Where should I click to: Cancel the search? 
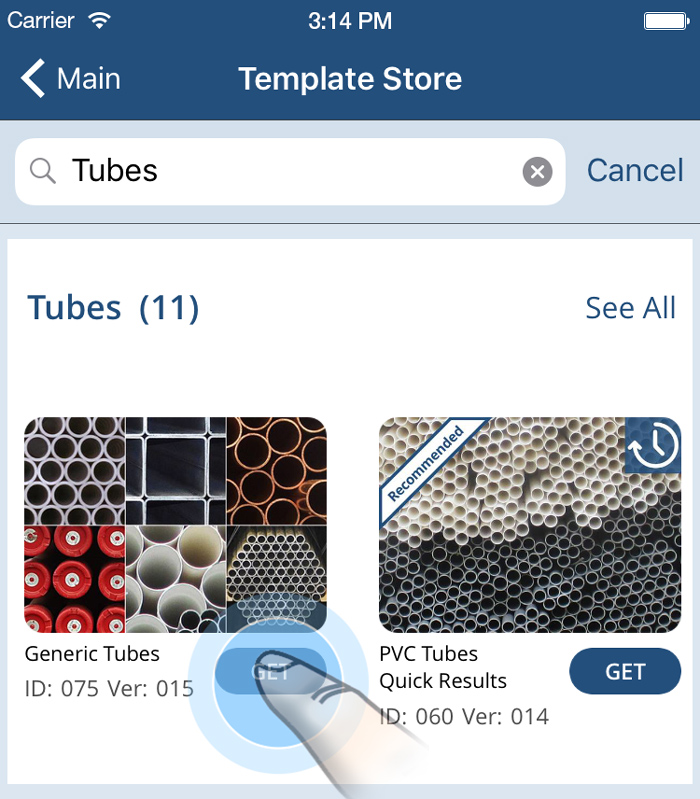[x=634, y=171]
